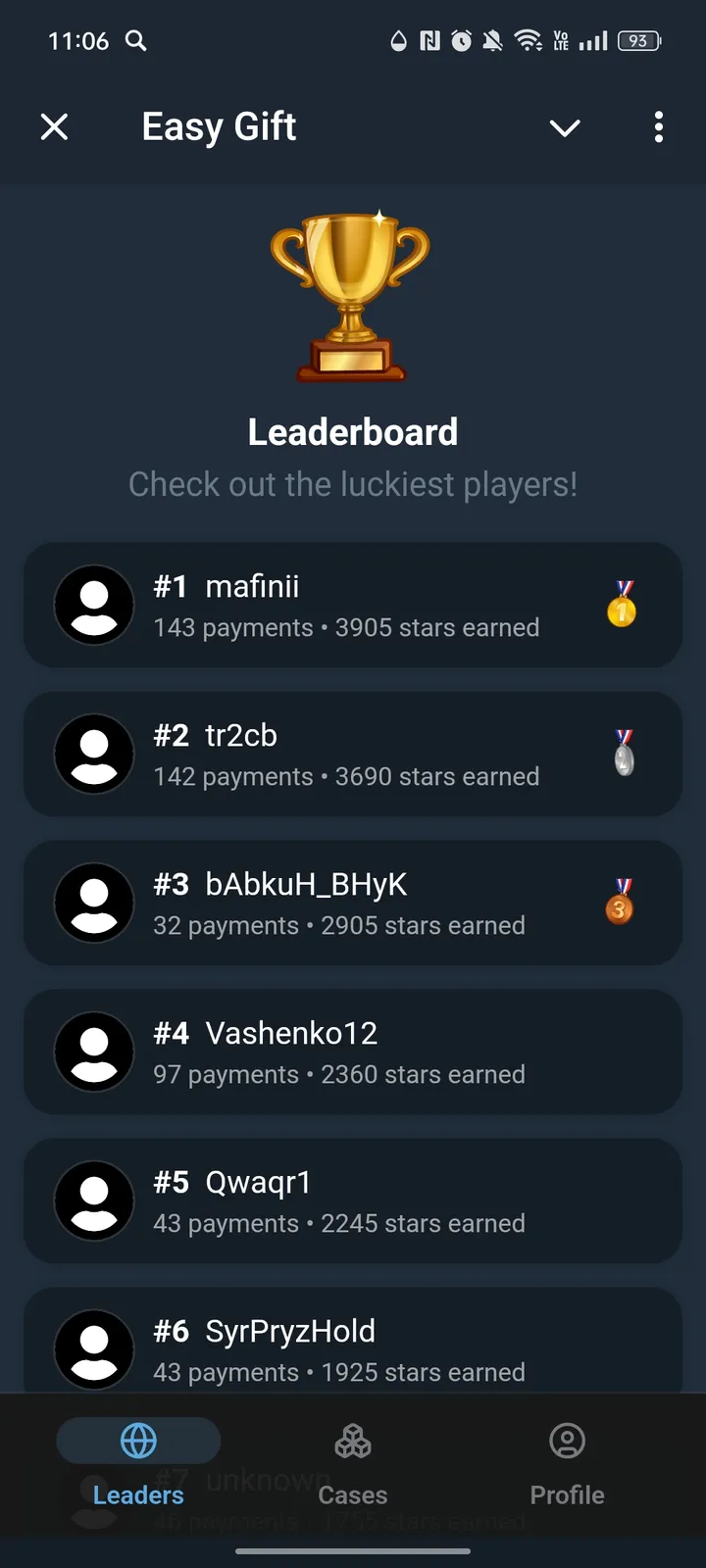706x1568 pixels.
Task: Click Qwaqr1's profile avatar
Action: 94,1200
